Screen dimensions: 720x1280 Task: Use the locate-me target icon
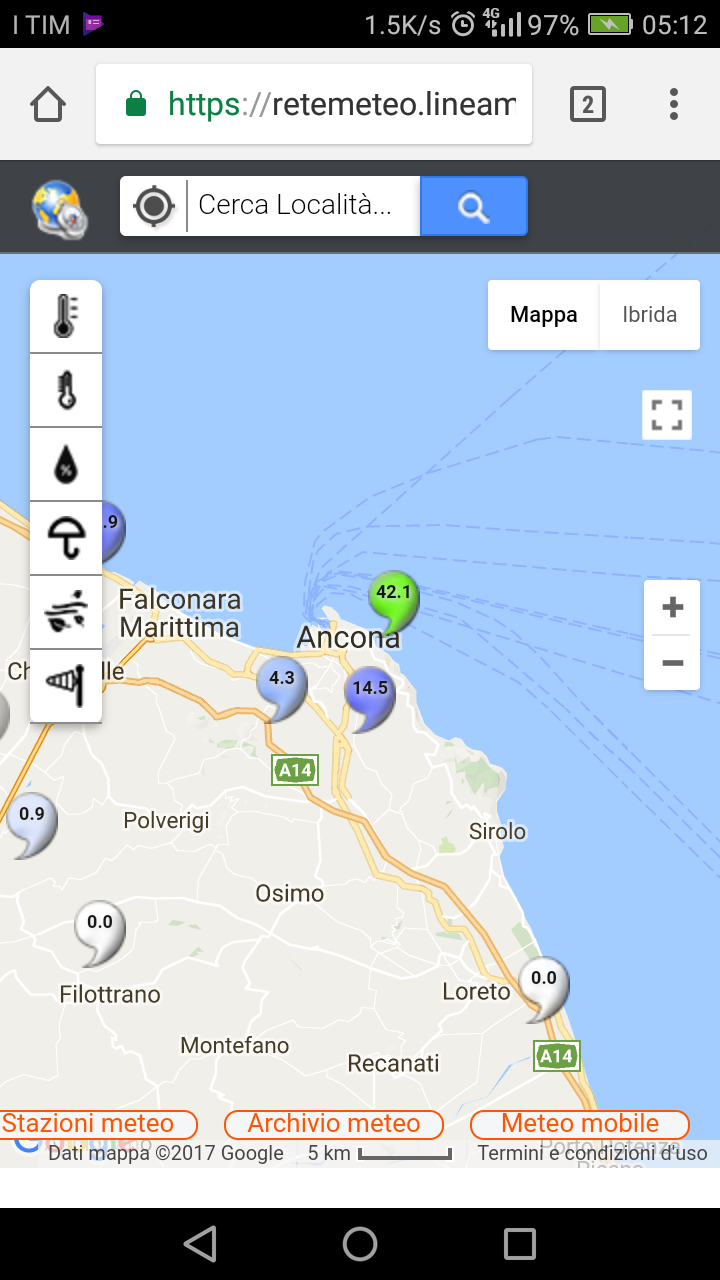point(154,206)
